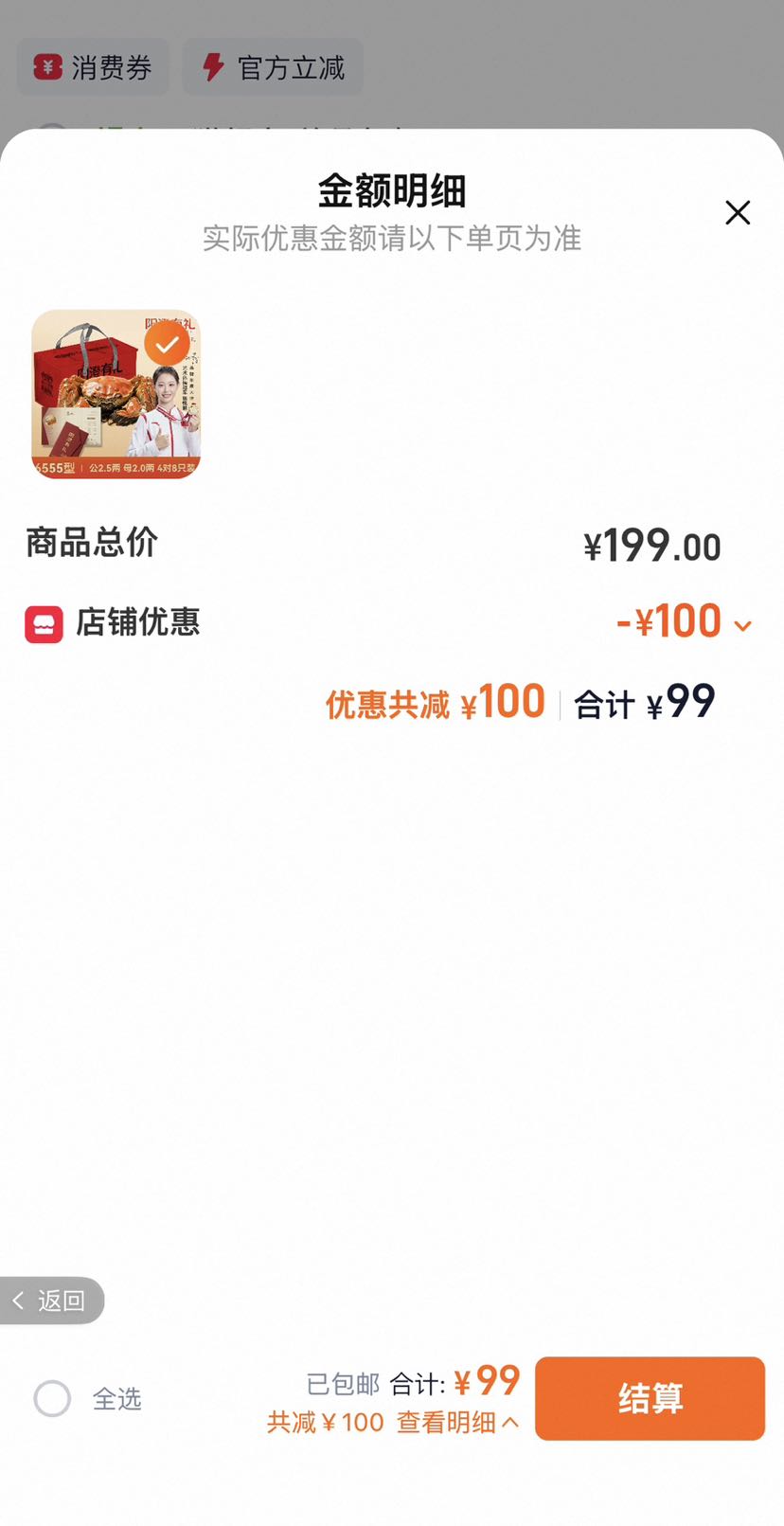Close the 金额明细 sheet

738,212
